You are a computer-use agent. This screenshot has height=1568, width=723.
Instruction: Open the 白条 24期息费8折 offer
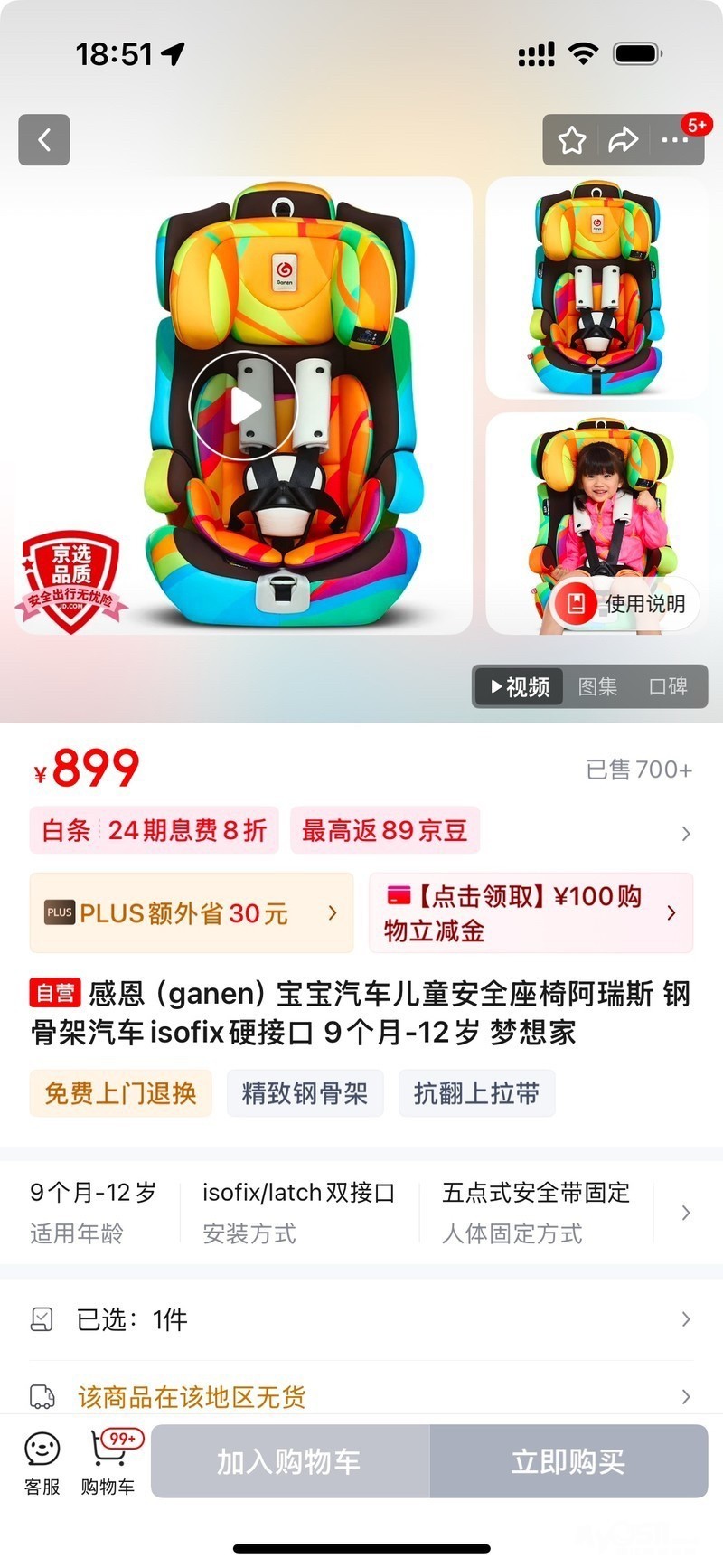coord(155,830)
